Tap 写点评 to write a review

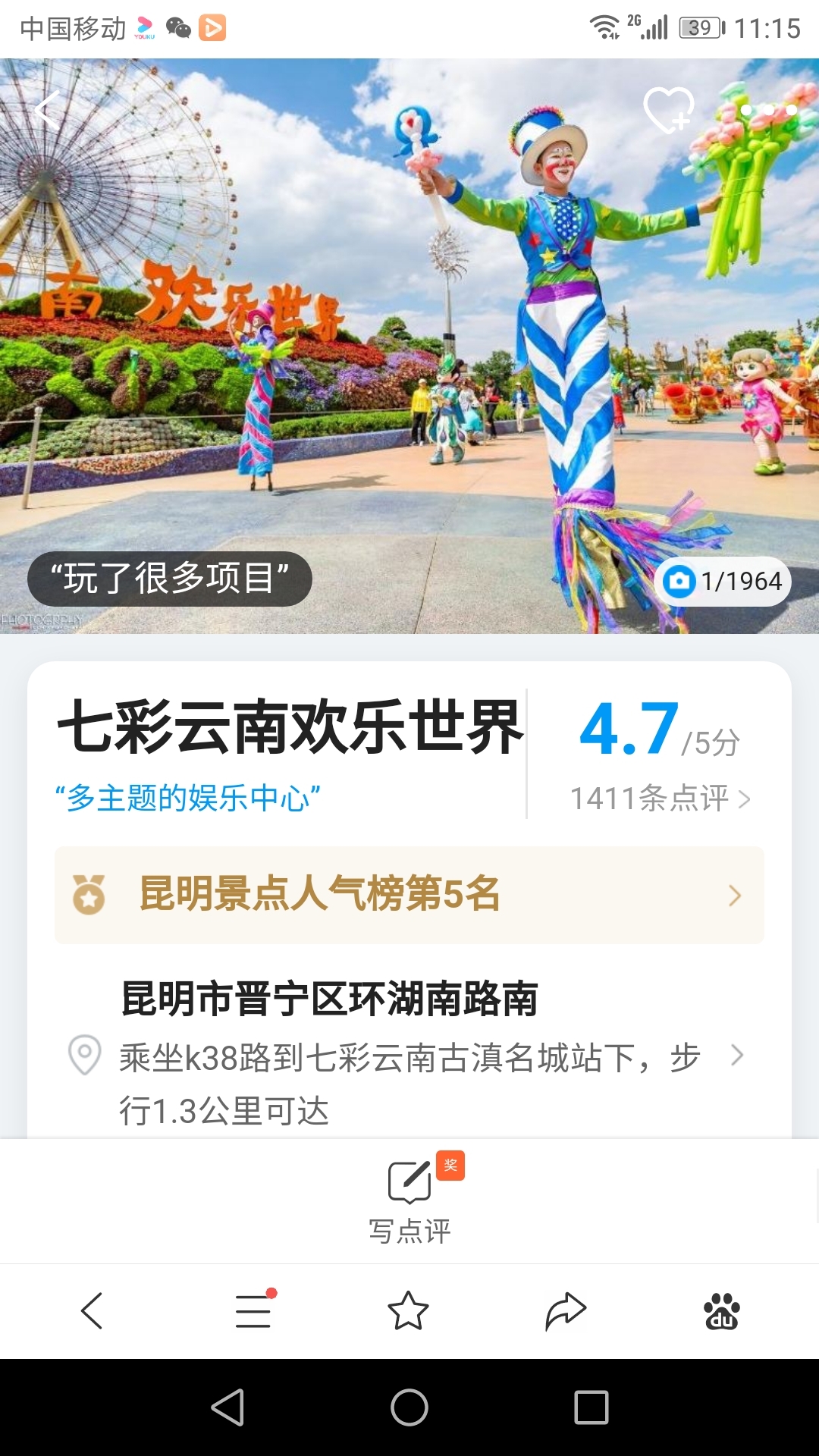pyautogui.click(x=410, y=1200)
